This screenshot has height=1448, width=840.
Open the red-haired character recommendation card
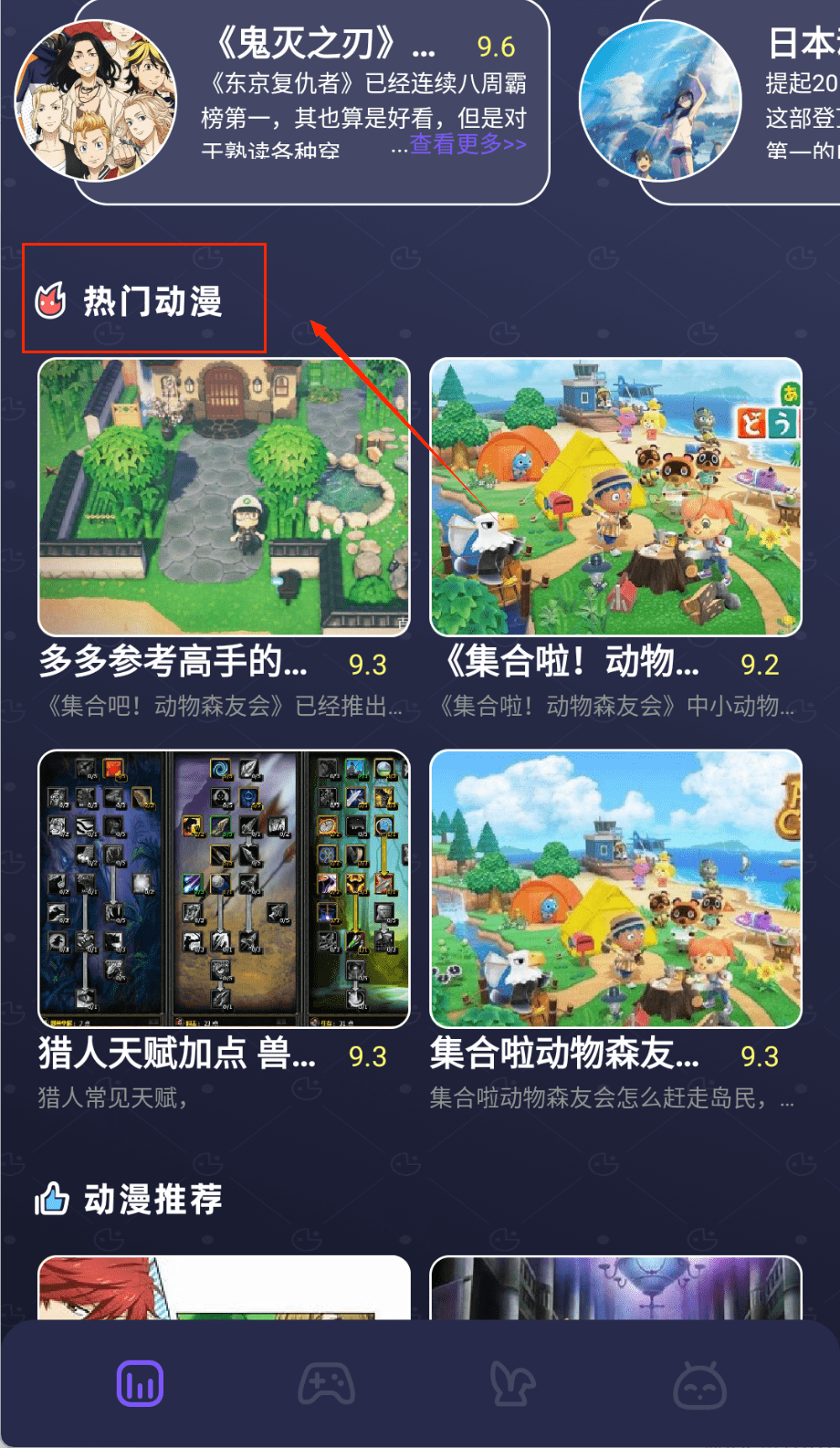coord(224,1287)
